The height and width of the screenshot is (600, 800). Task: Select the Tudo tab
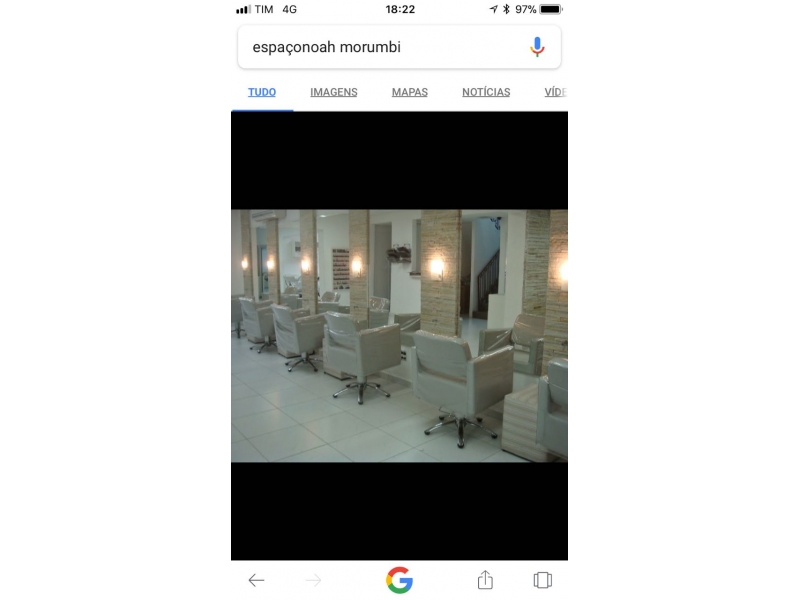pyautogui.click(x=262, y=92)
